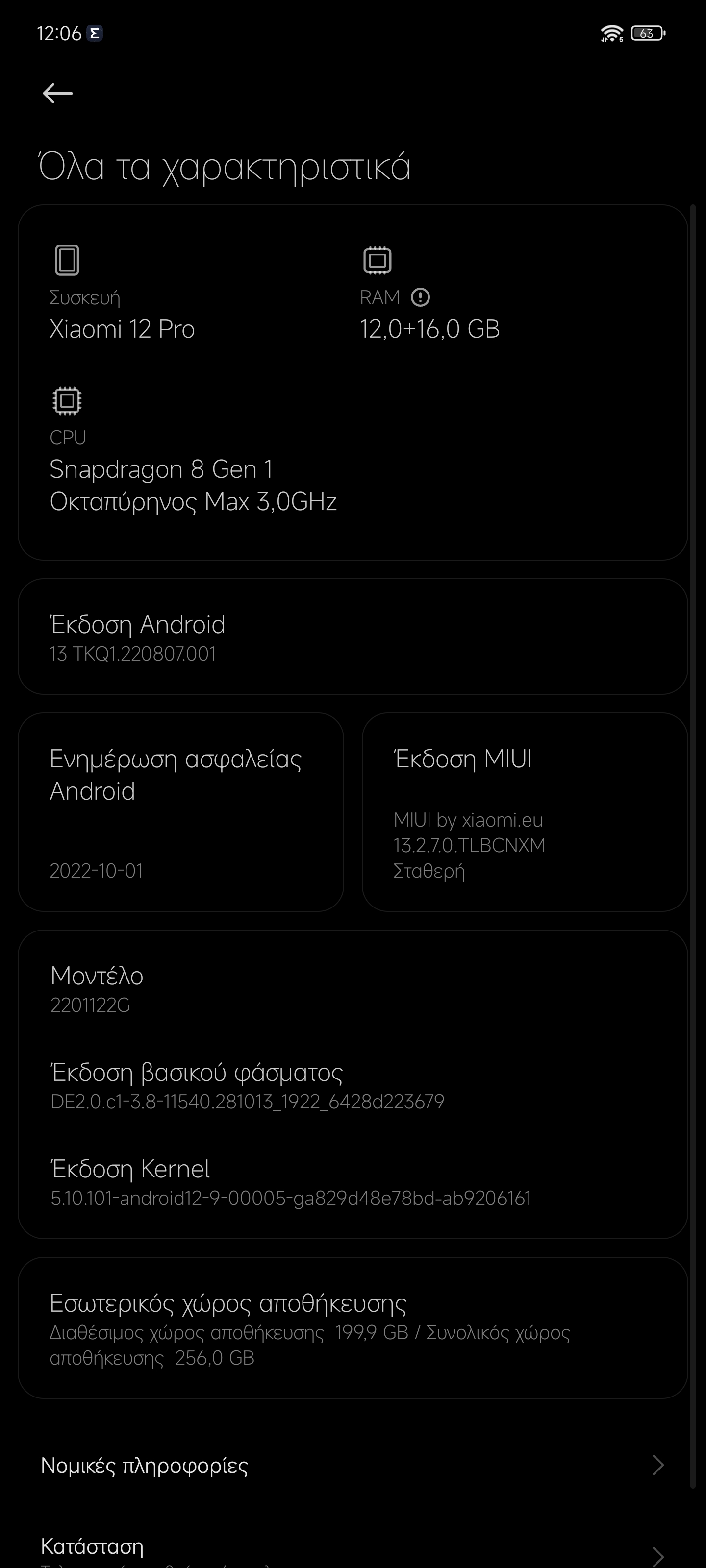Screen dimensions: 706x1568
Task: Go back using the arrow icon
Action: pyautogui.click(x=58, y=93)
